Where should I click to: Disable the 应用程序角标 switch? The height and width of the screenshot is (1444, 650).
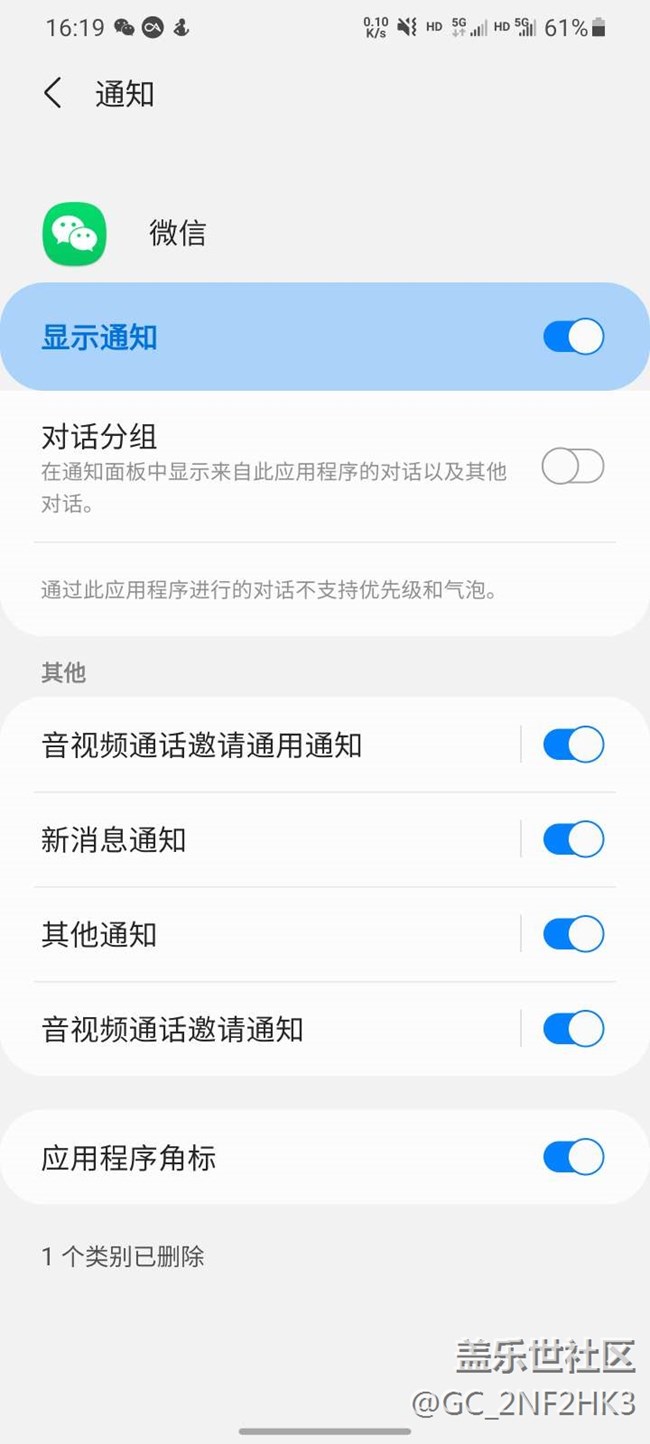click(573, 1157)
